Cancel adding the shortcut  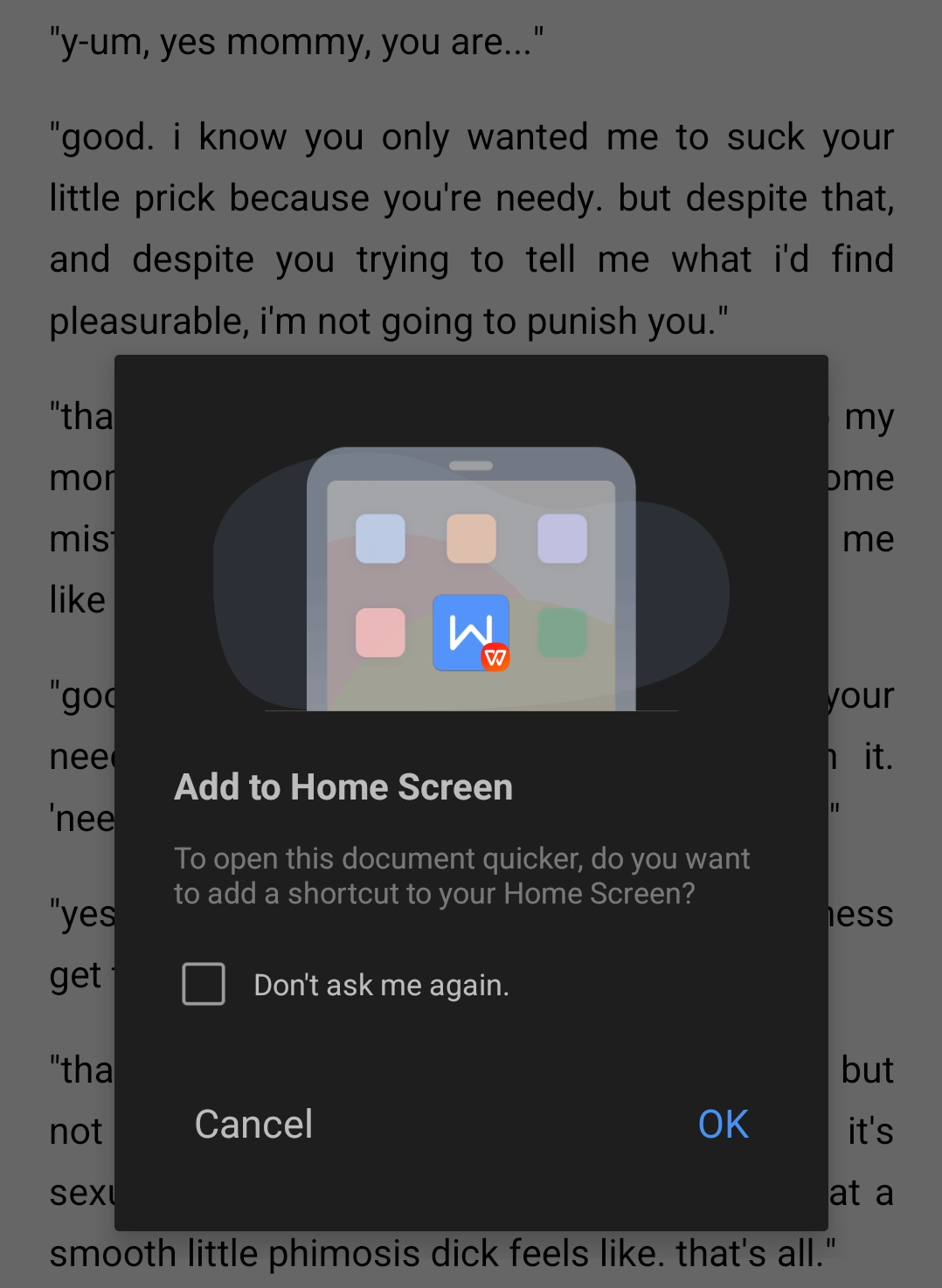253,1124
